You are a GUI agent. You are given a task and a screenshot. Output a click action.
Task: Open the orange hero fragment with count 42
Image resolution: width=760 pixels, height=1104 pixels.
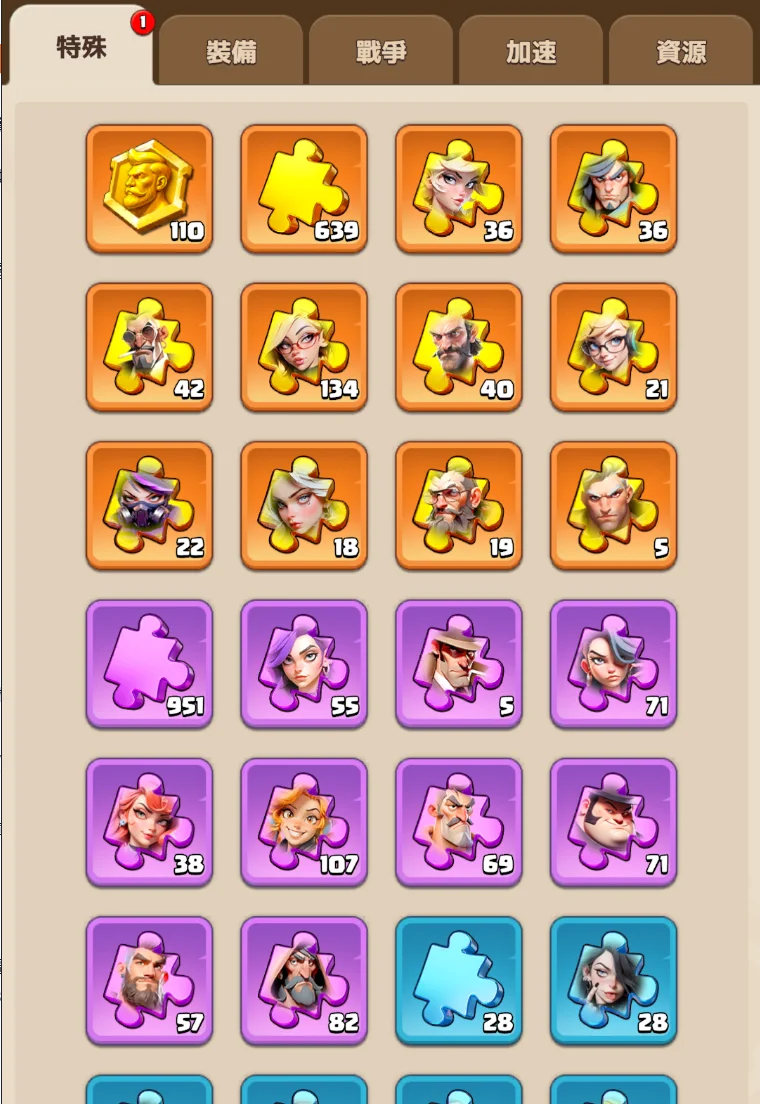(x=149, y=347)
